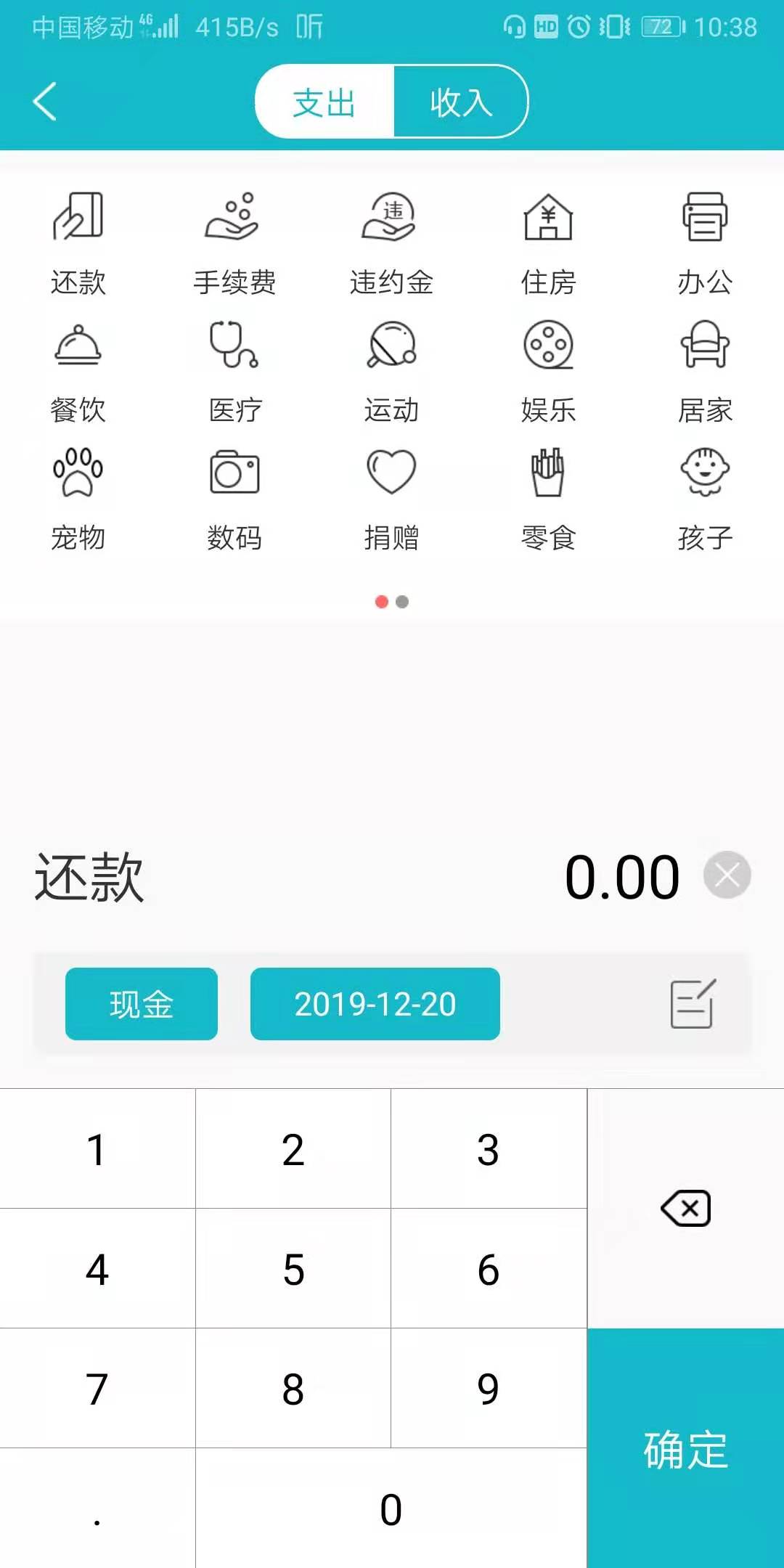Select the 手续费 service fee category icon
The image size is (784, 1568).
[x=234, y=219]
